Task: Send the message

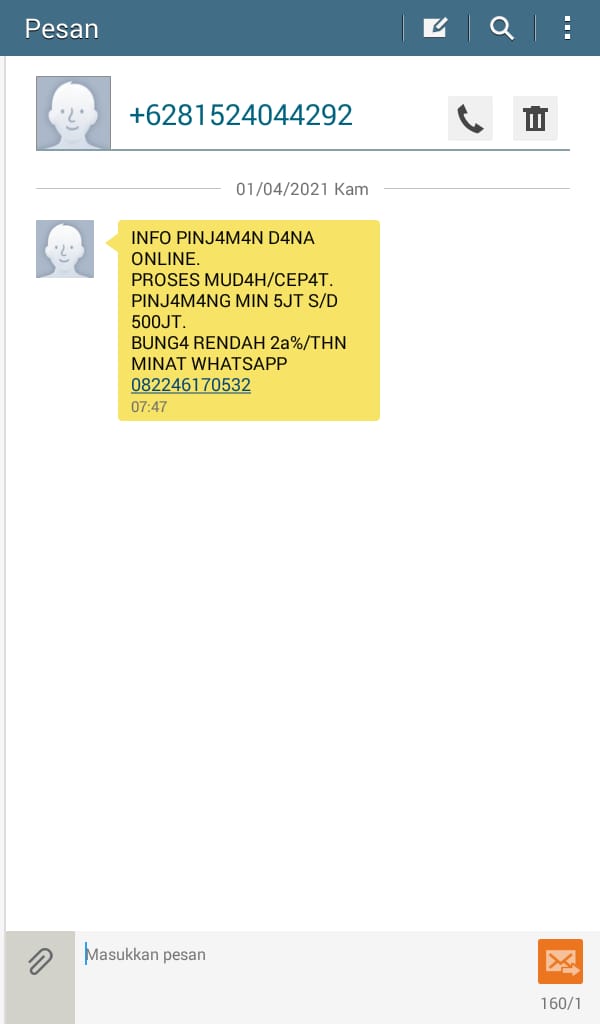Action: coord(560,962)
